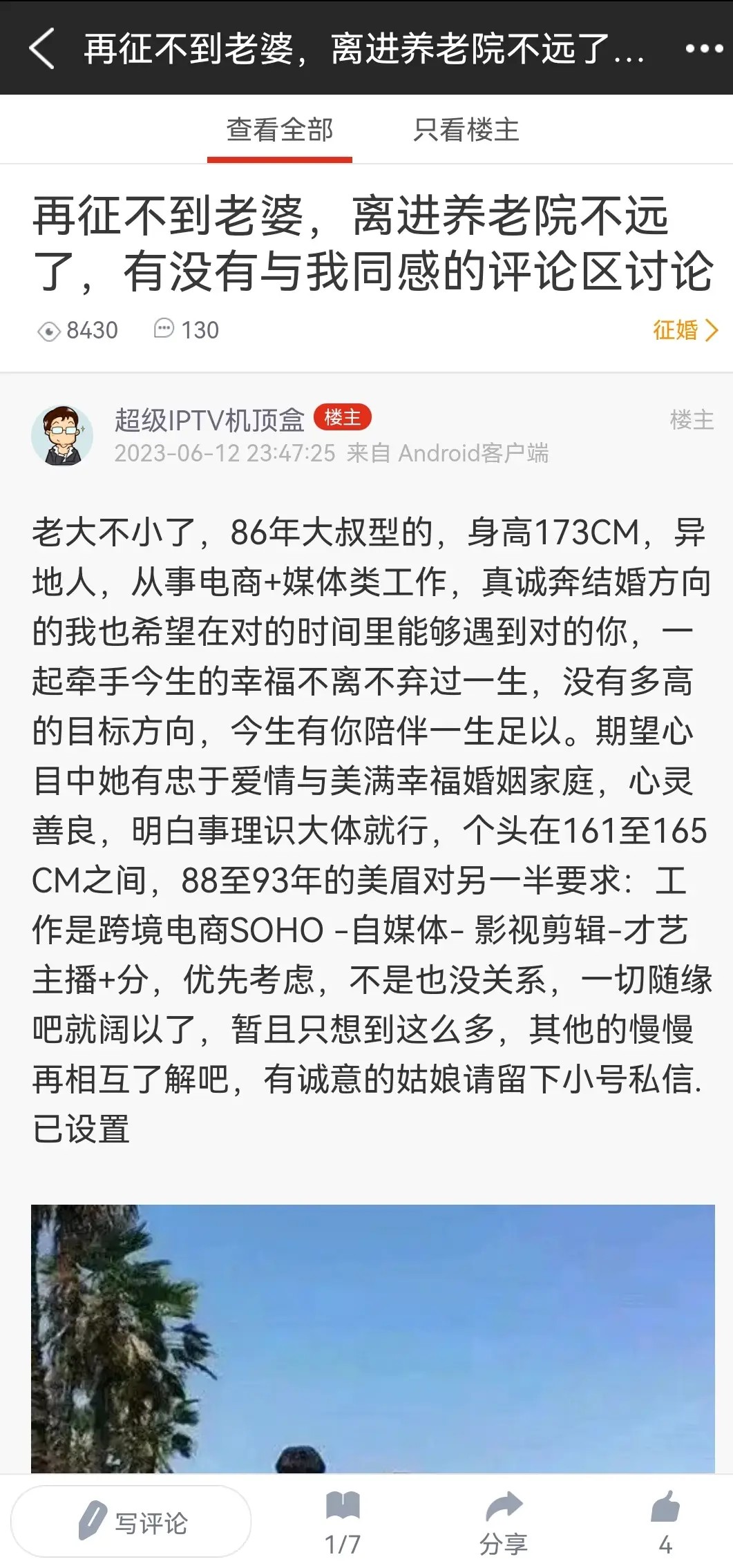
Task: Tap 写评论 to write a comment
Action: (x=131, y=1522)
